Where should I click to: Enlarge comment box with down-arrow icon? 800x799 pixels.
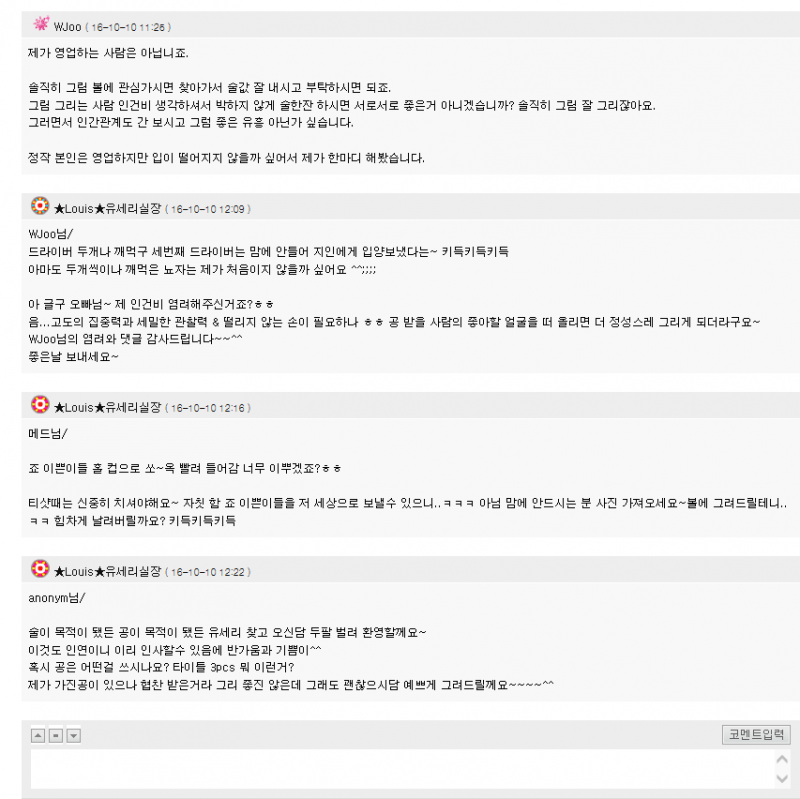pyautogui.click(x=74, y=736)
